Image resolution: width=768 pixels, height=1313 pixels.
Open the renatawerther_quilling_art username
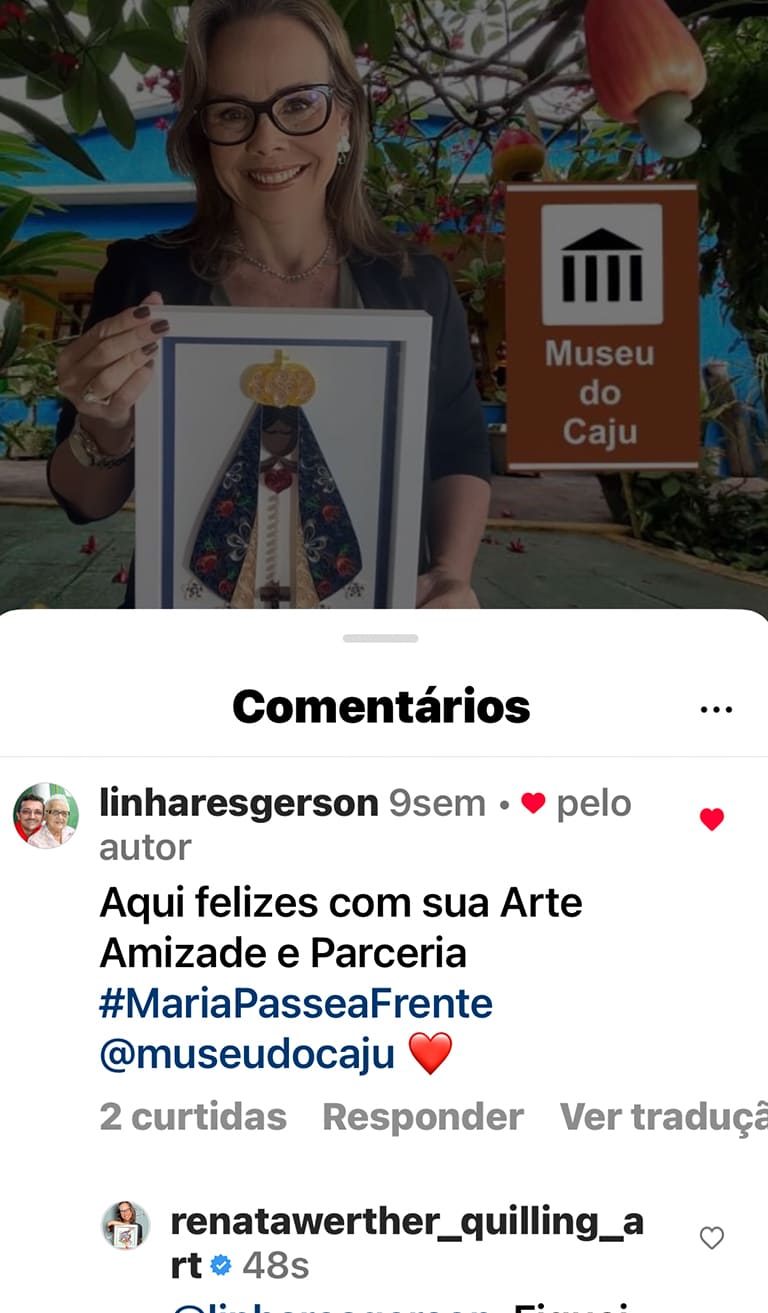pyautogui.click(x=406, y=1221)
